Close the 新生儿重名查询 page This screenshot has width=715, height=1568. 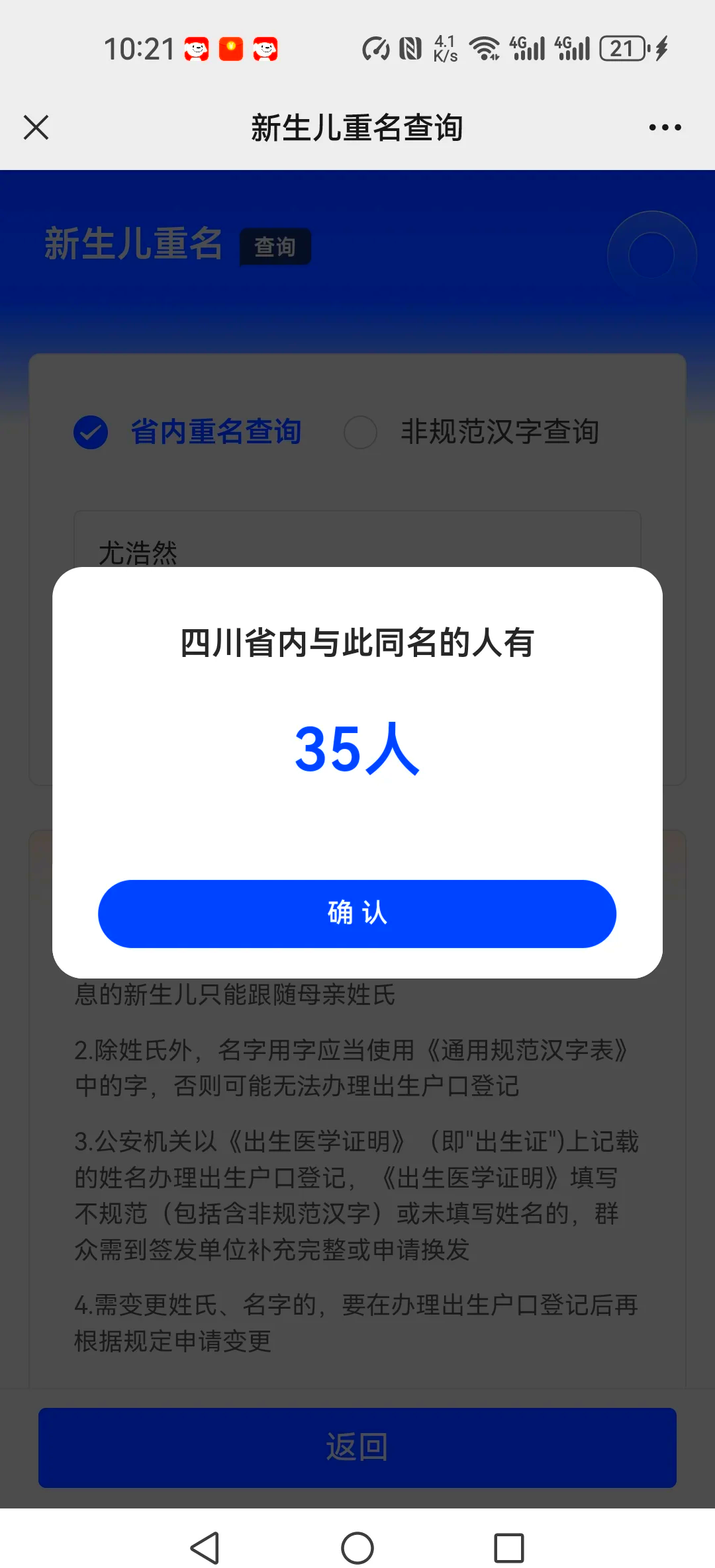coord(36,127)
